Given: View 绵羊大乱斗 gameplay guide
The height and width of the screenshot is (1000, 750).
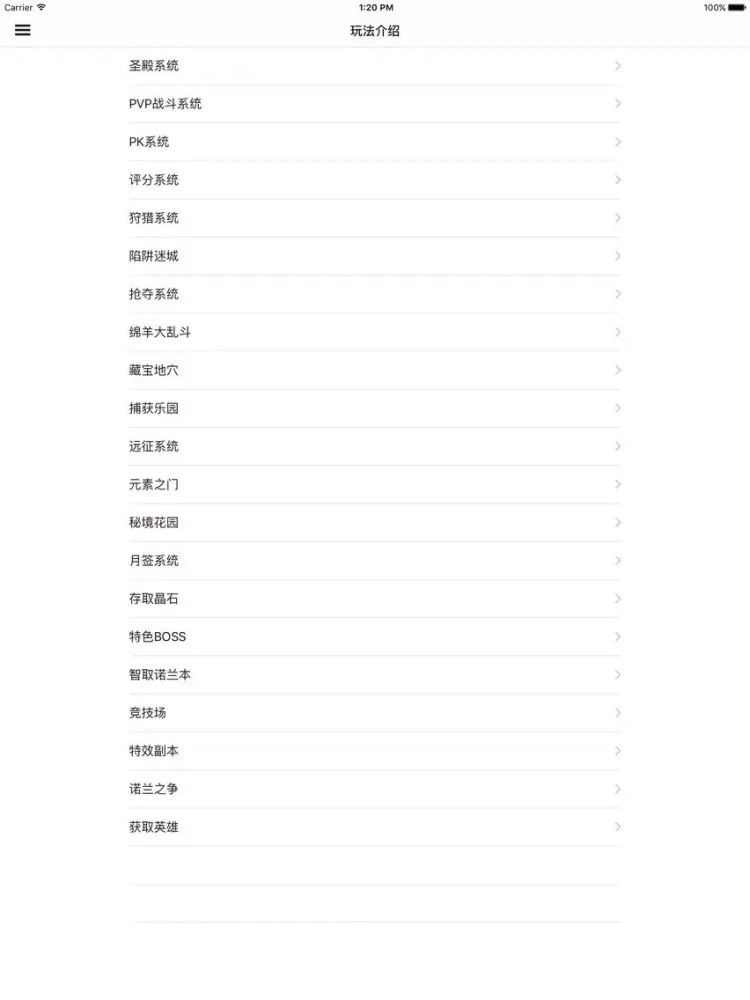Looking at the screenshot, I should (374, 332).
